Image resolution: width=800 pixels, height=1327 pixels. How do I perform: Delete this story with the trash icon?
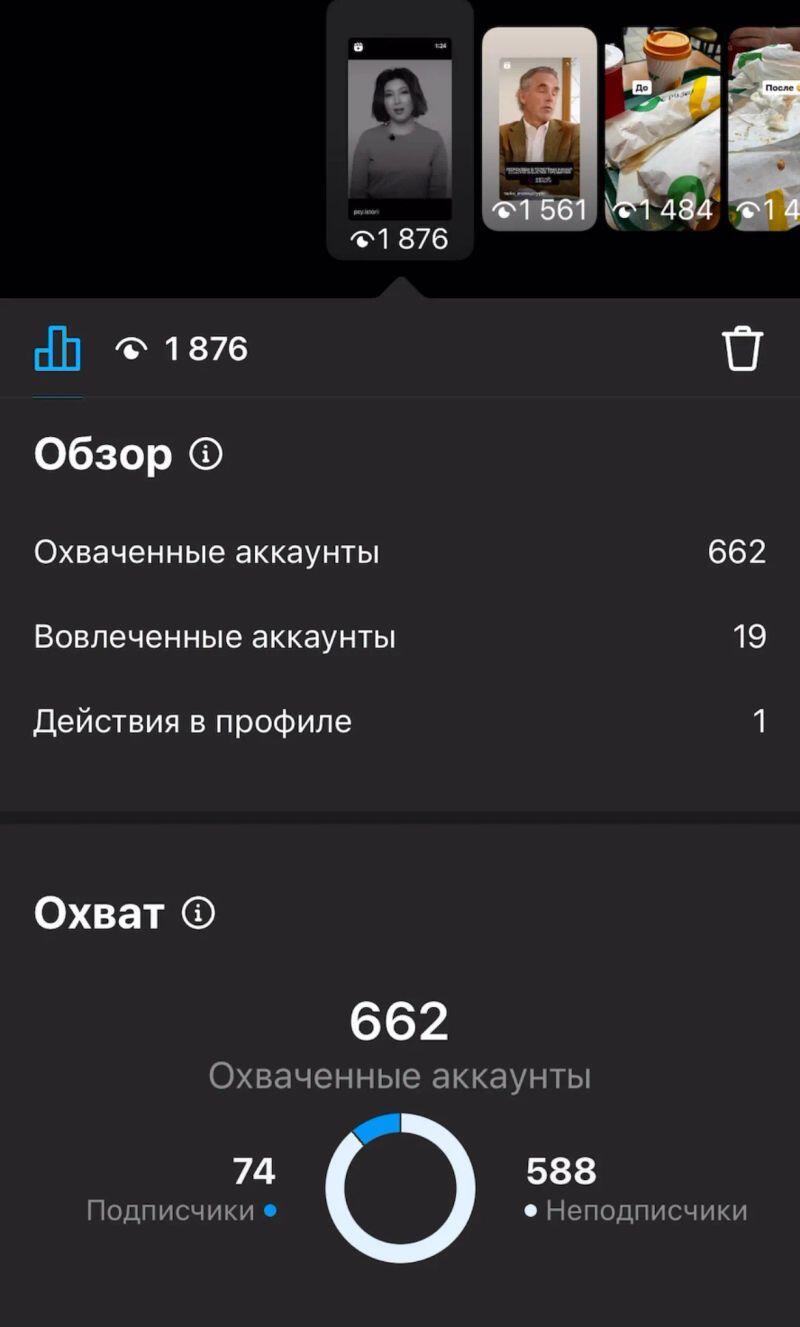[742, 350]
